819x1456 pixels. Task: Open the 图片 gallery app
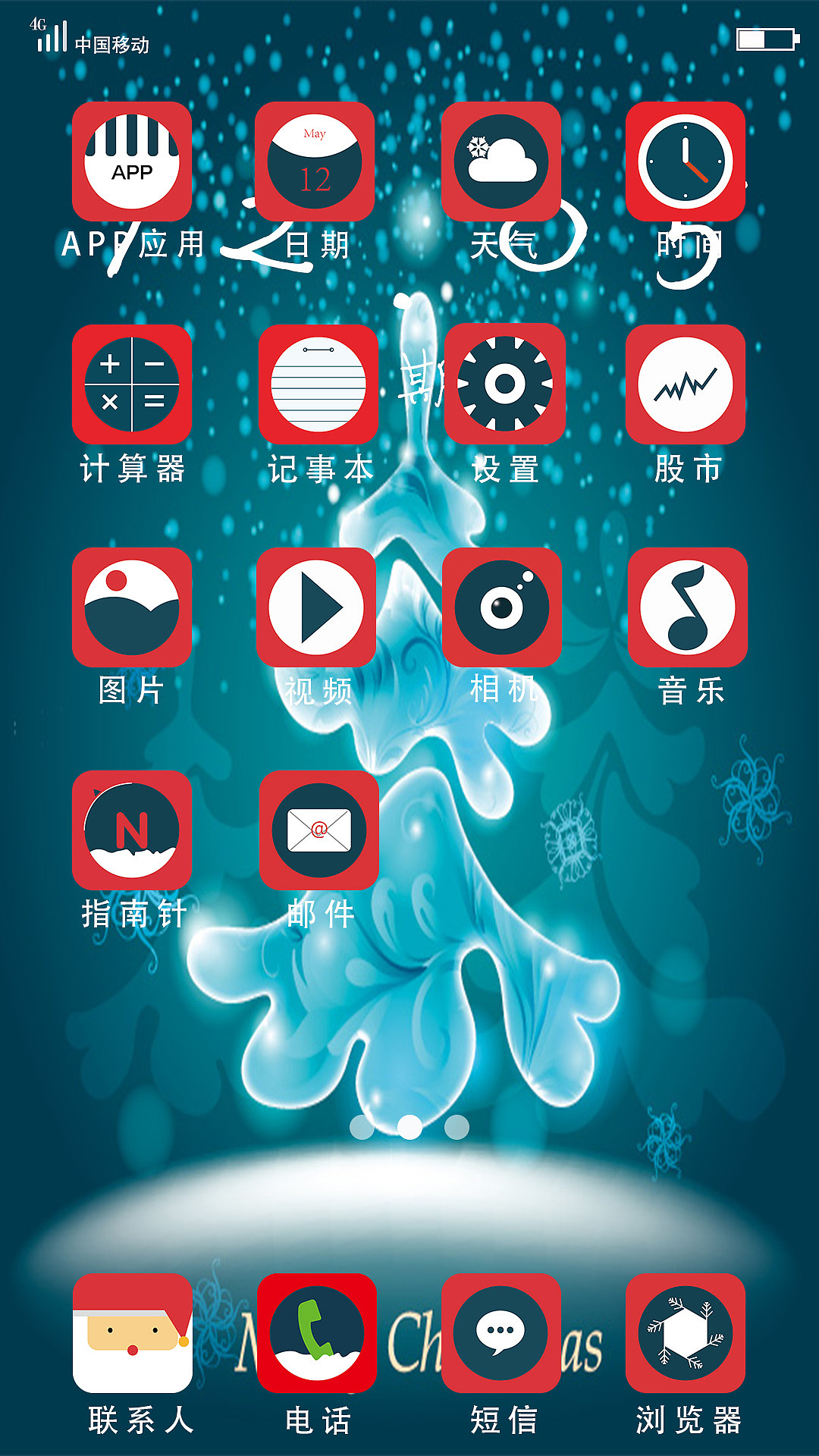(132, 607)
